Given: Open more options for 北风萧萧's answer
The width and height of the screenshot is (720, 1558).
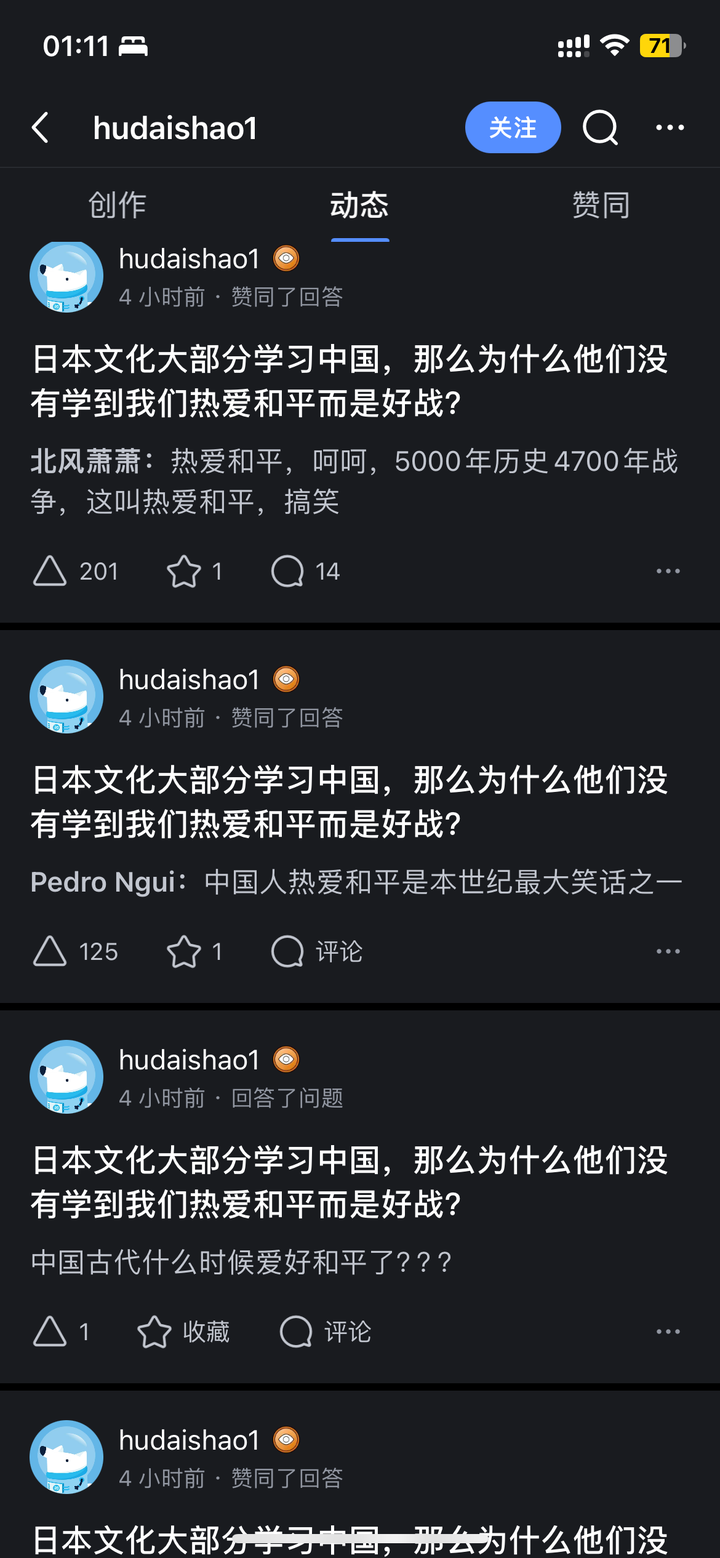Looking at the screenshot, I should click(x=667, y=571).
